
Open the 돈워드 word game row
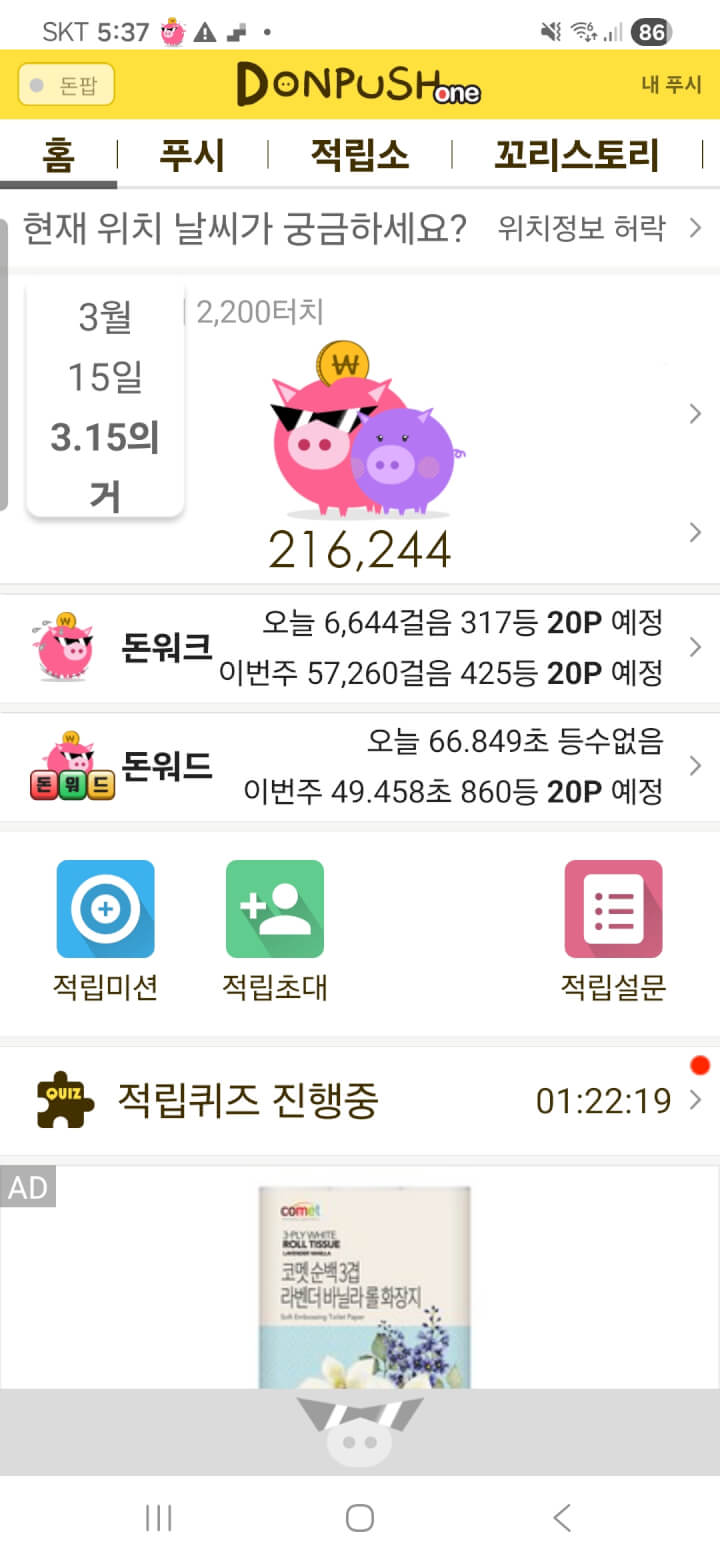coord(360,767)
